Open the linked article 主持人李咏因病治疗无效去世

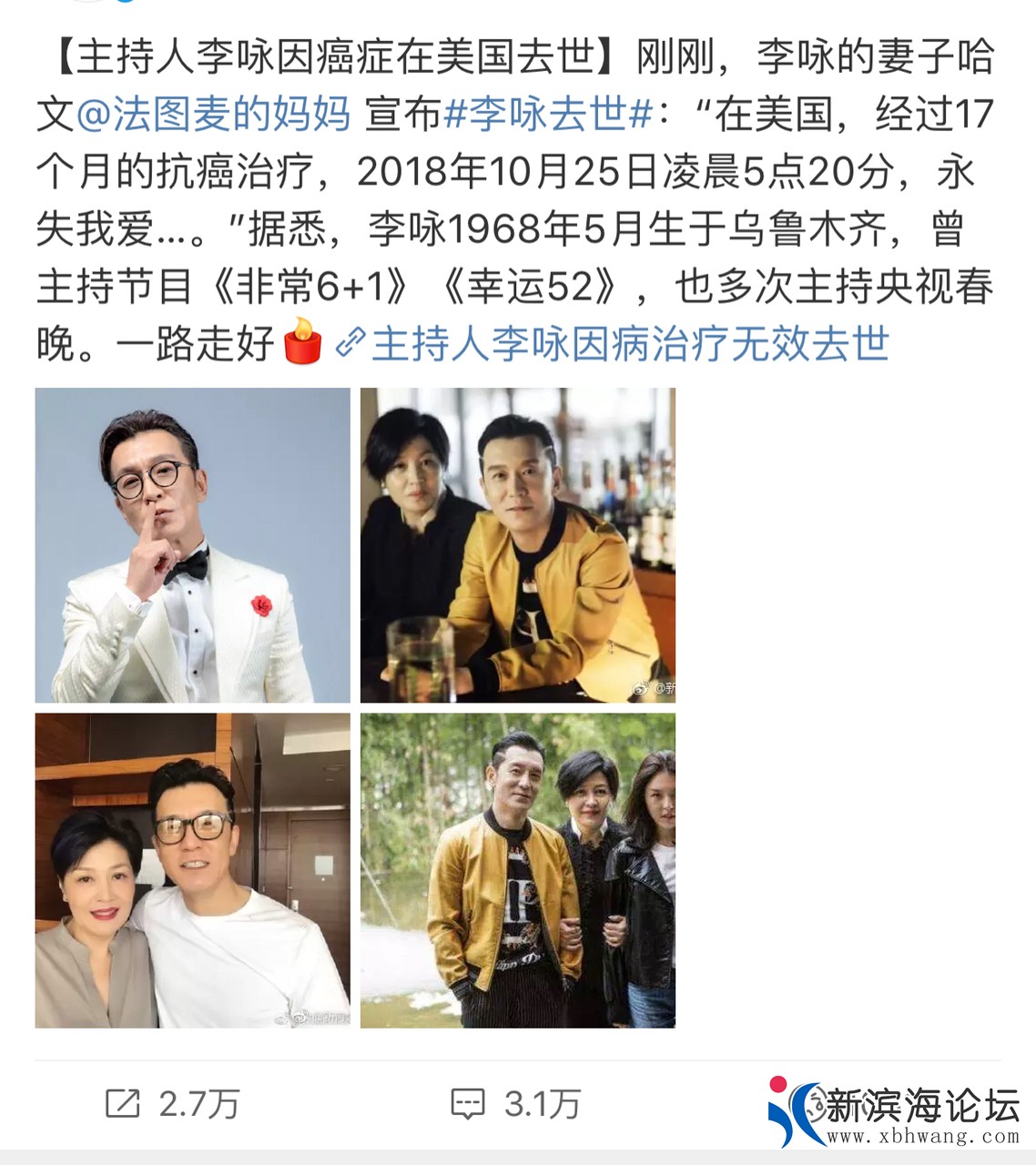(628, 345)
